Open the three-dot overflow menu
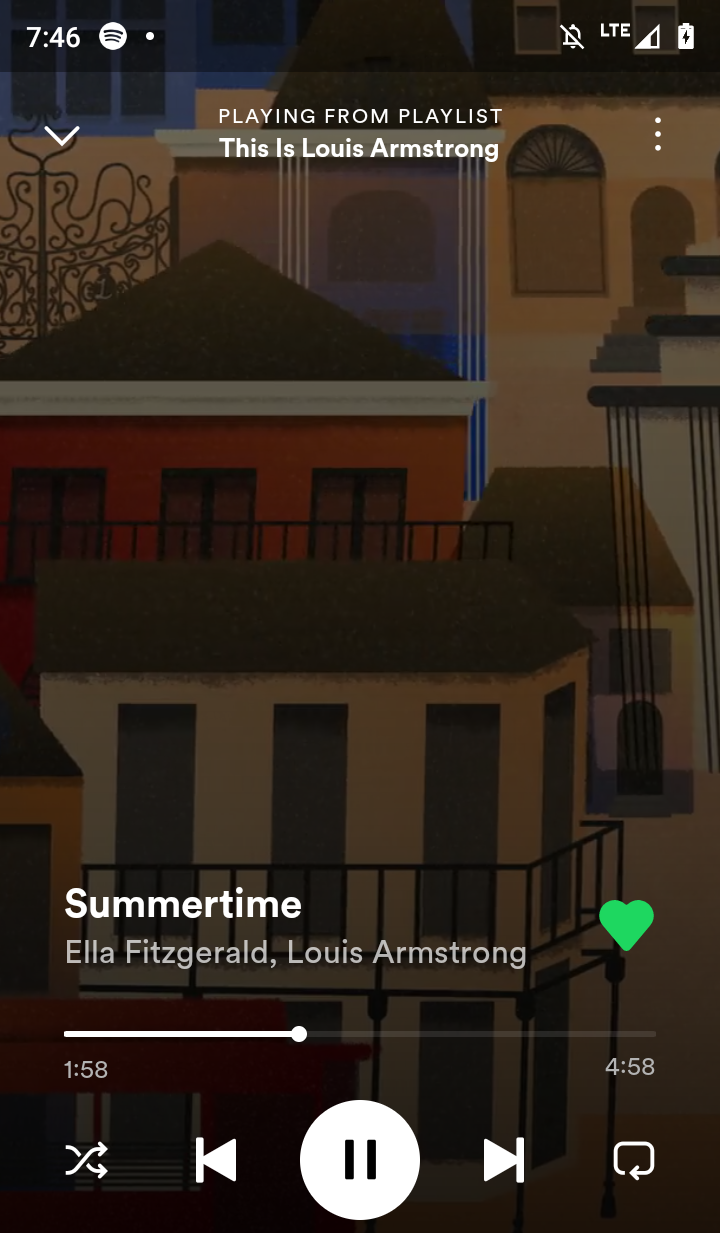 point(657,134)
